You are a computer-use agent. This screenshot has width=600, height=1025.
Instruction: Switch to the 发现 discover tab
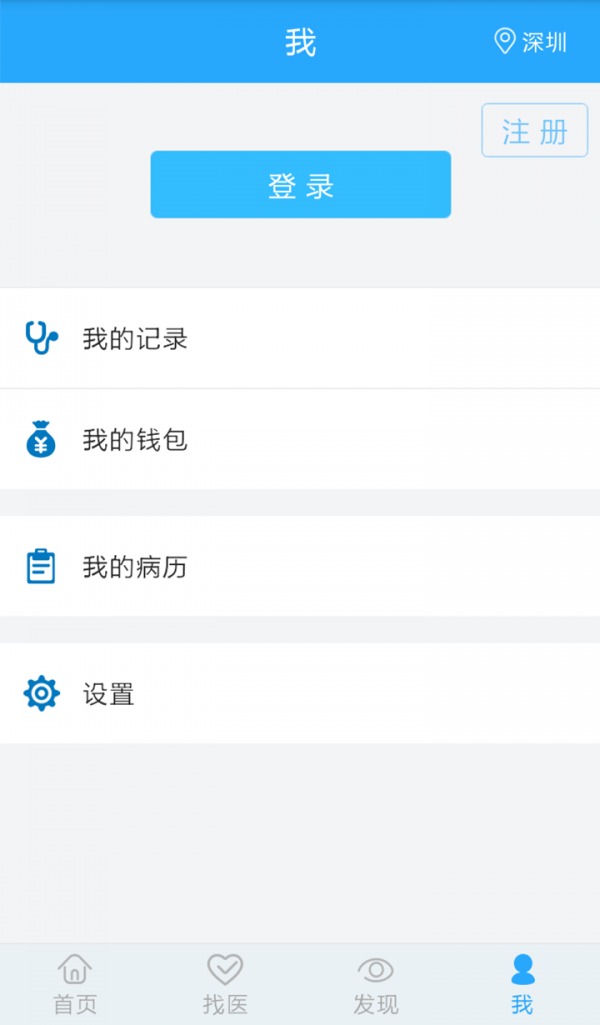pos(375,984)
